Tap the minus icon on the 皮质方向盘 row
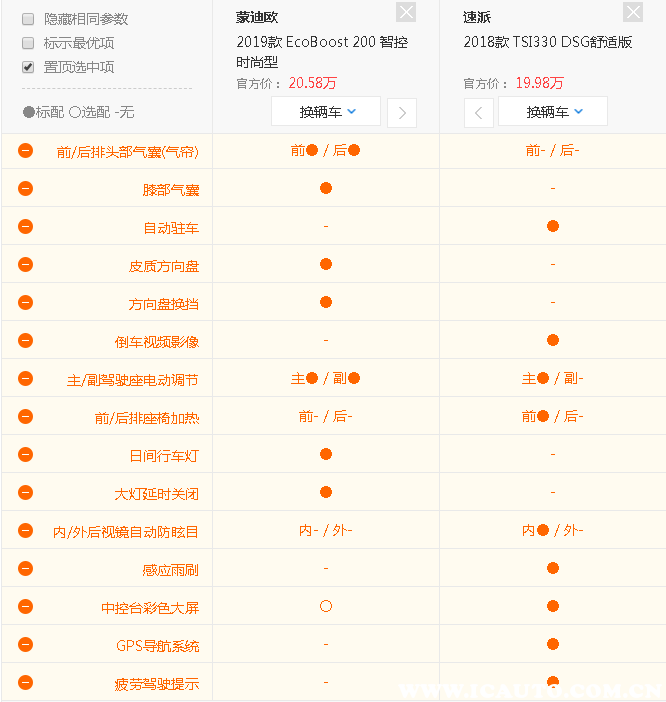666x702 pixels. click(x=25, y=264)
